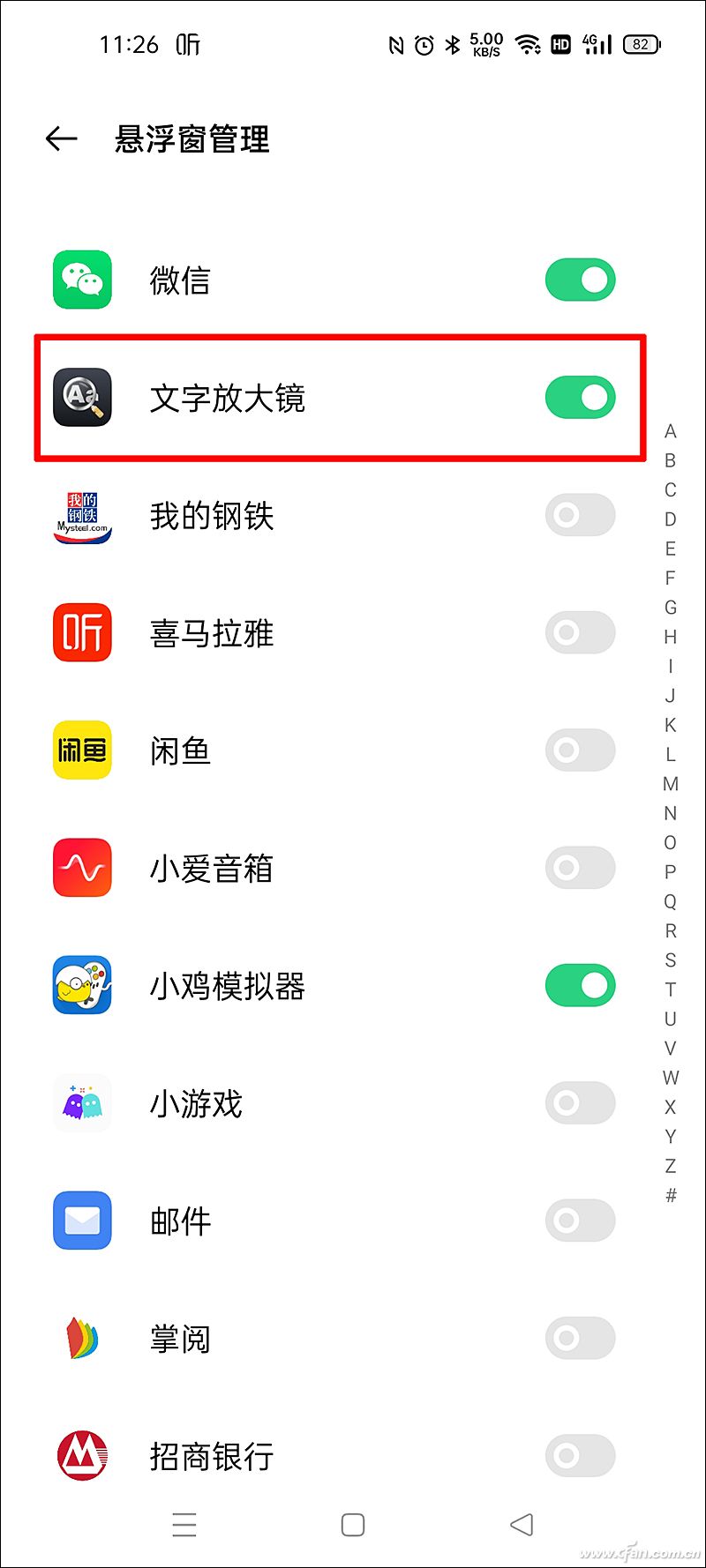This screenshot has height=1568, width=706.
Task: Enable floating window for 我的钢铁
Action: coord(580,515)
